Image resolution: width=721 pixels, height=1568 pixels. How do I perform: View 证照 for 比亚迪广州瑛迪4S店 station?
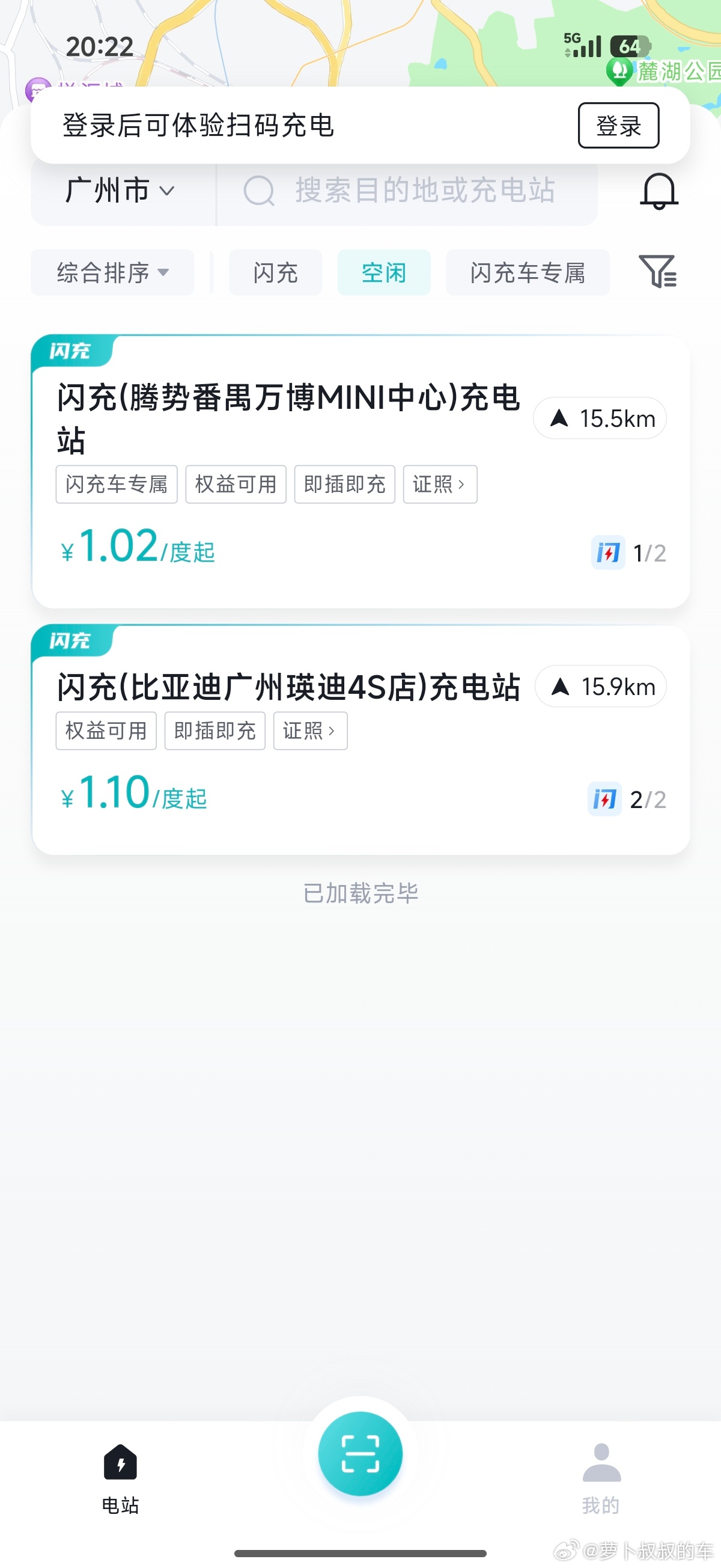point(310,730)
